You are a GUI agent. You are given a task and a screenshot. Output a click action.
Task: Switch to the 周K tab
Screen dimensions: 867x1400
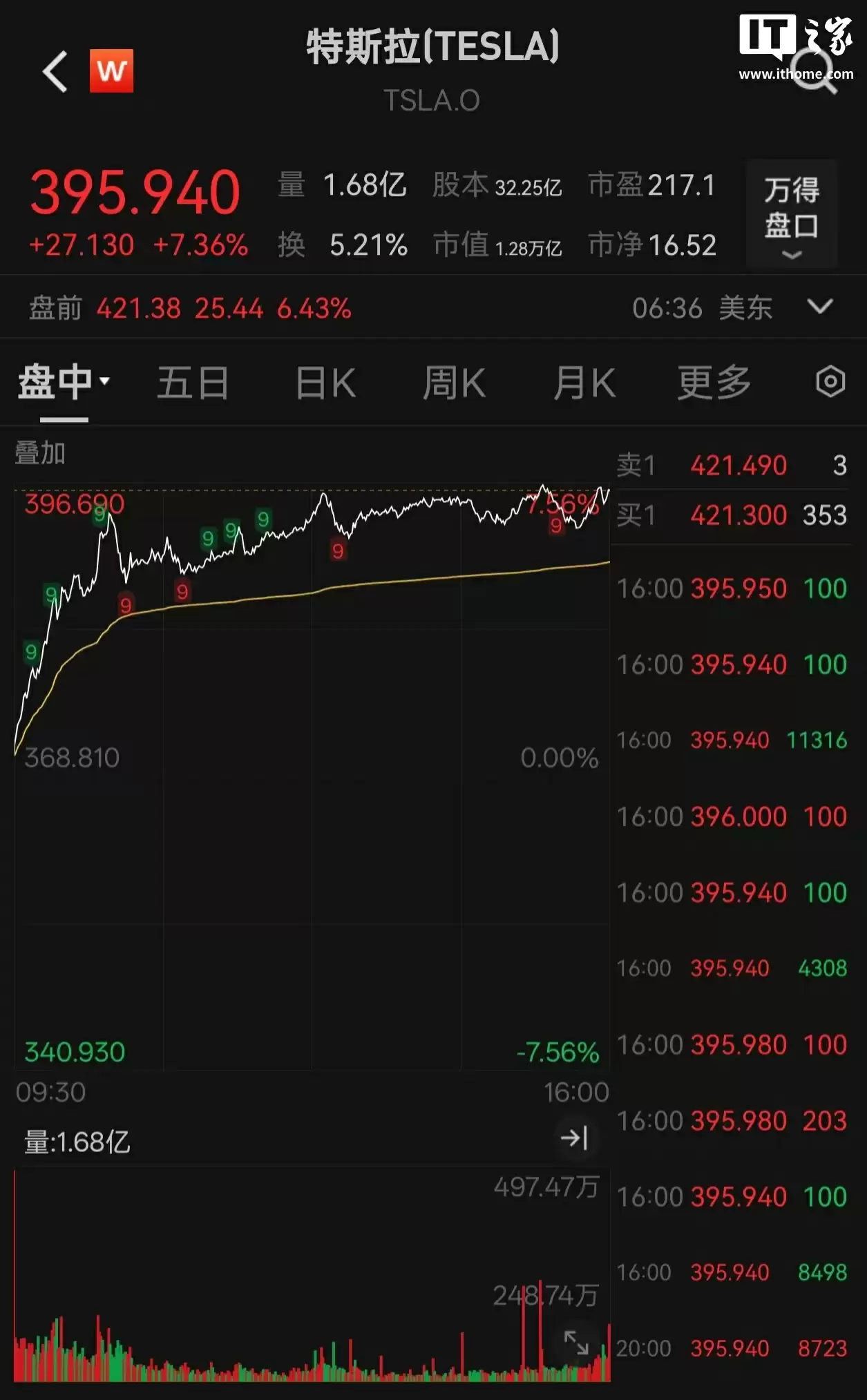coord(454,381)
